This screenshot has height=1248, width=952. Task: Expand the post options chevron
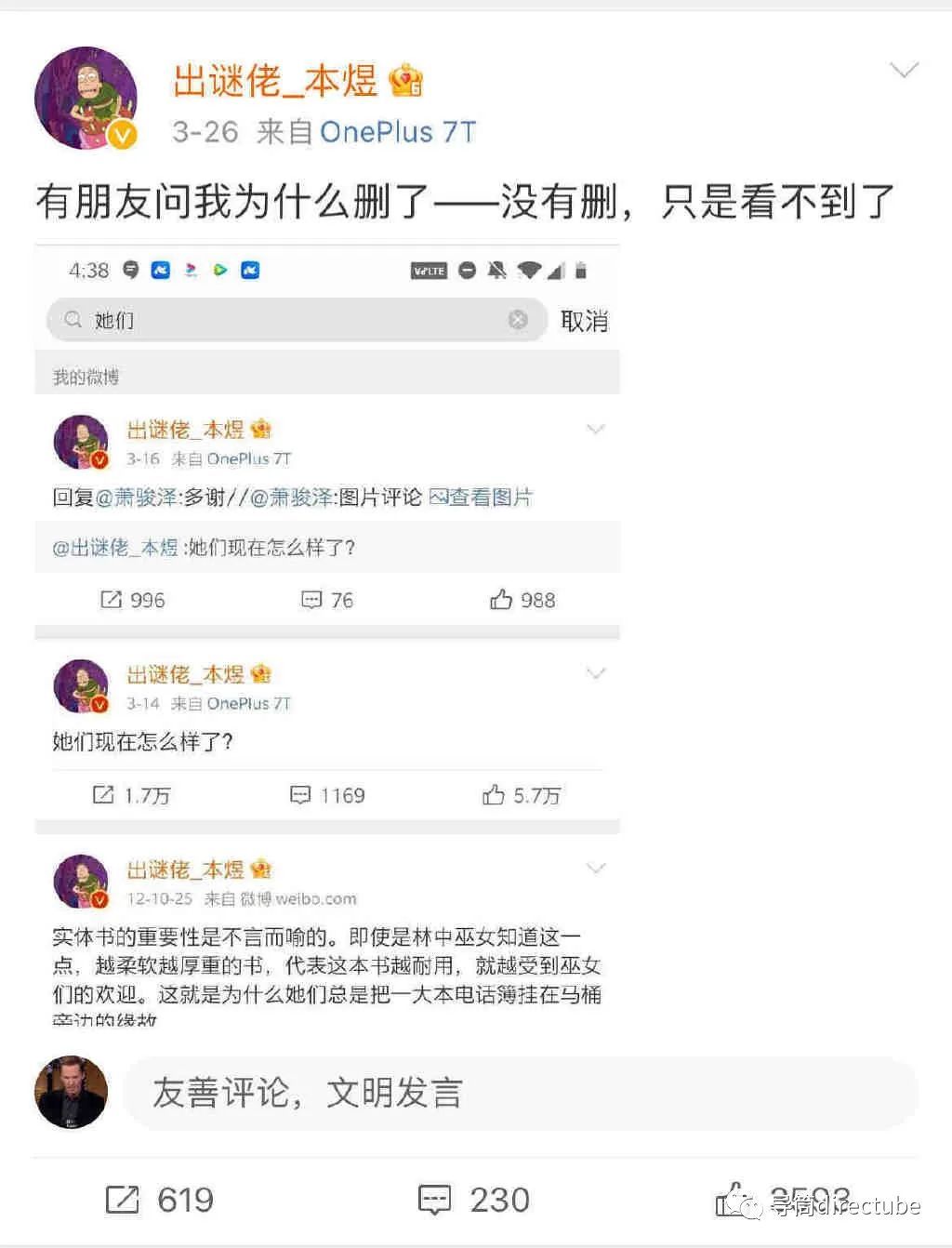tap(904, 71)
